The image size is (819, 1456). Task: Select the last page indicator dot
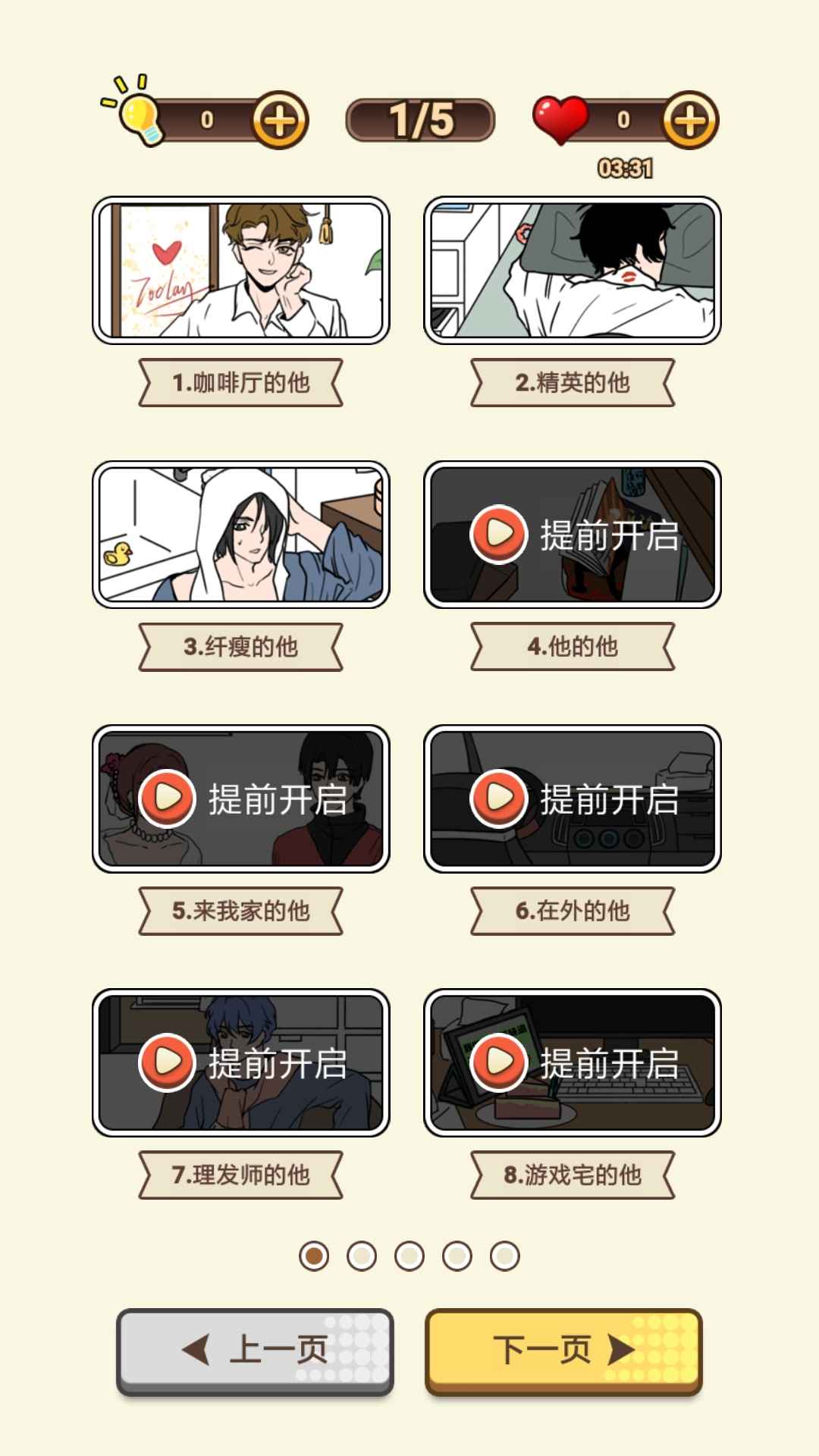pyautogui.click(x=506, y=1255)
